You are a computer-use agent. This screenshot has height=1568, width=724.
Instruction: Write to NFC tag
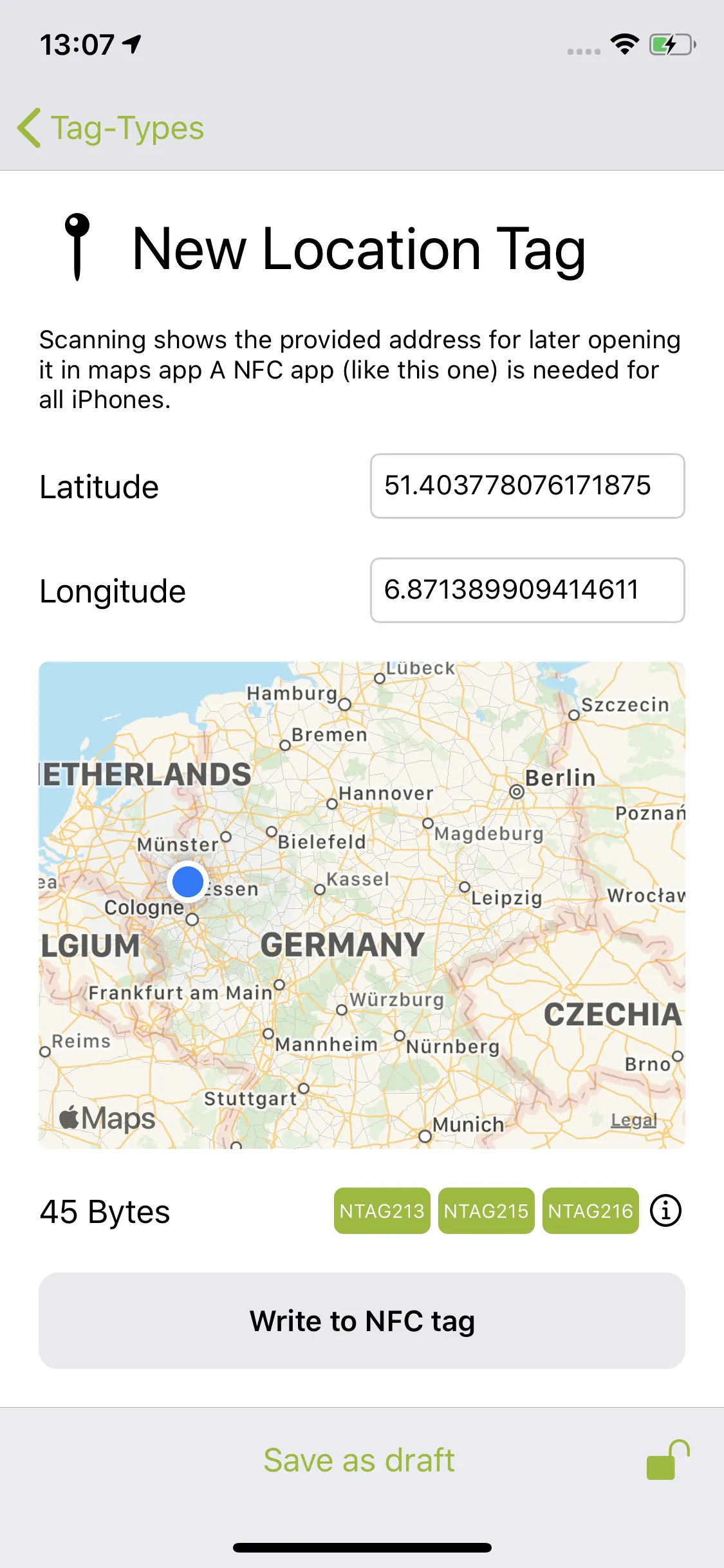point(362,1321)
